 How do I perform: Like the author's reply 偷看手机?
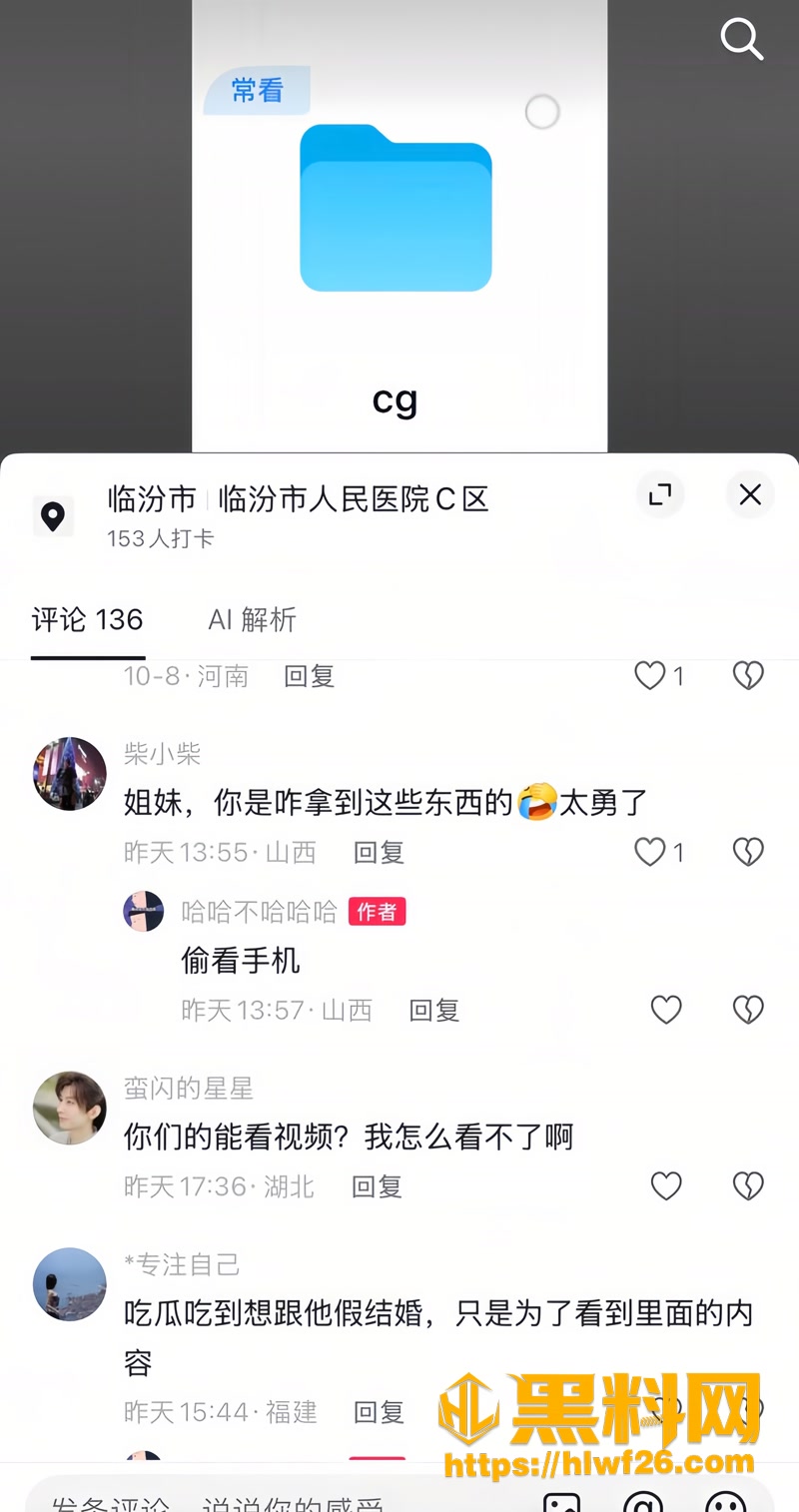[666, 1010]
